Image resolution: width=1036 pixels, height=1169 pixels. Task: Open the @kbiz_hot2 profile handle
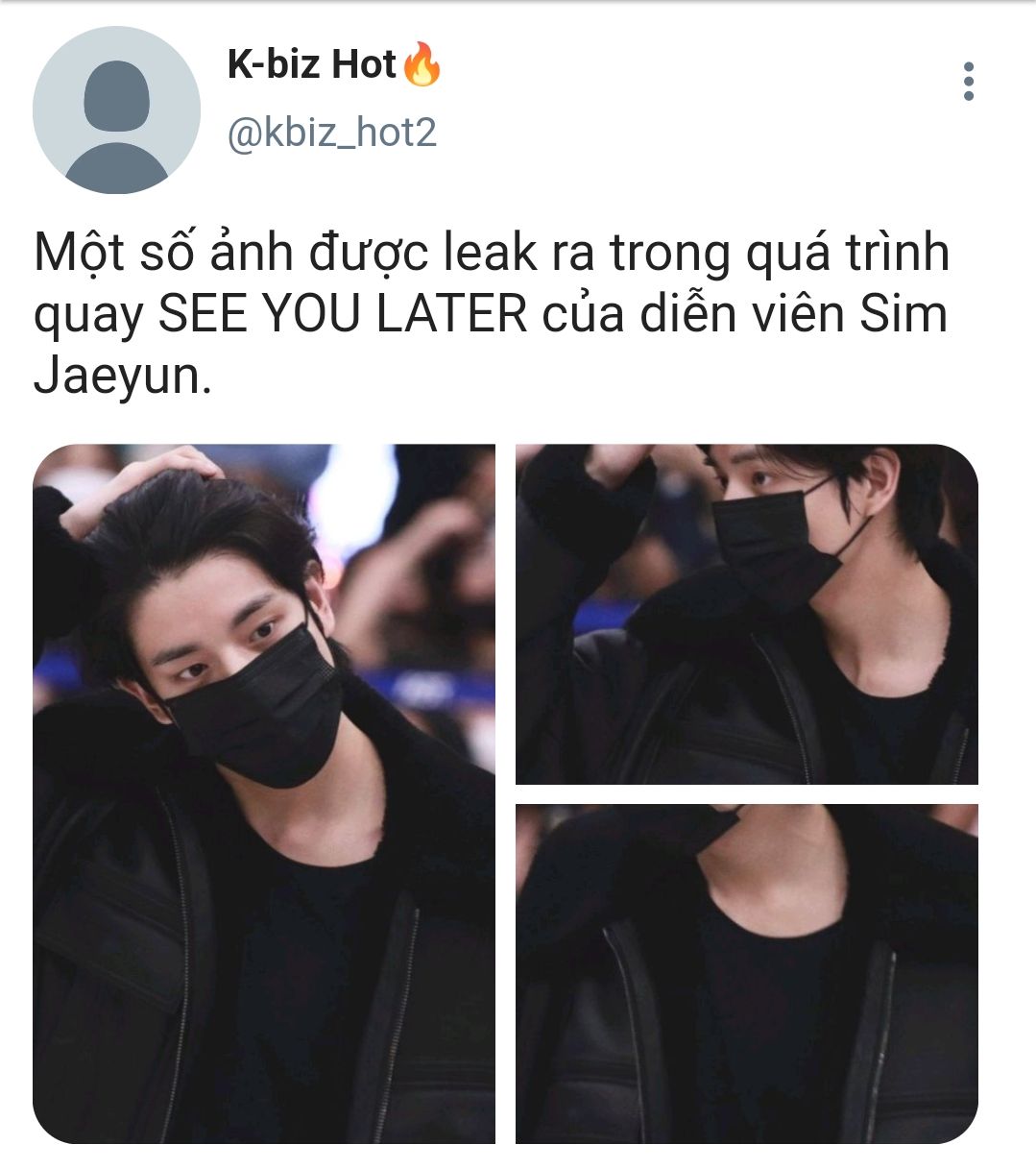331,133
